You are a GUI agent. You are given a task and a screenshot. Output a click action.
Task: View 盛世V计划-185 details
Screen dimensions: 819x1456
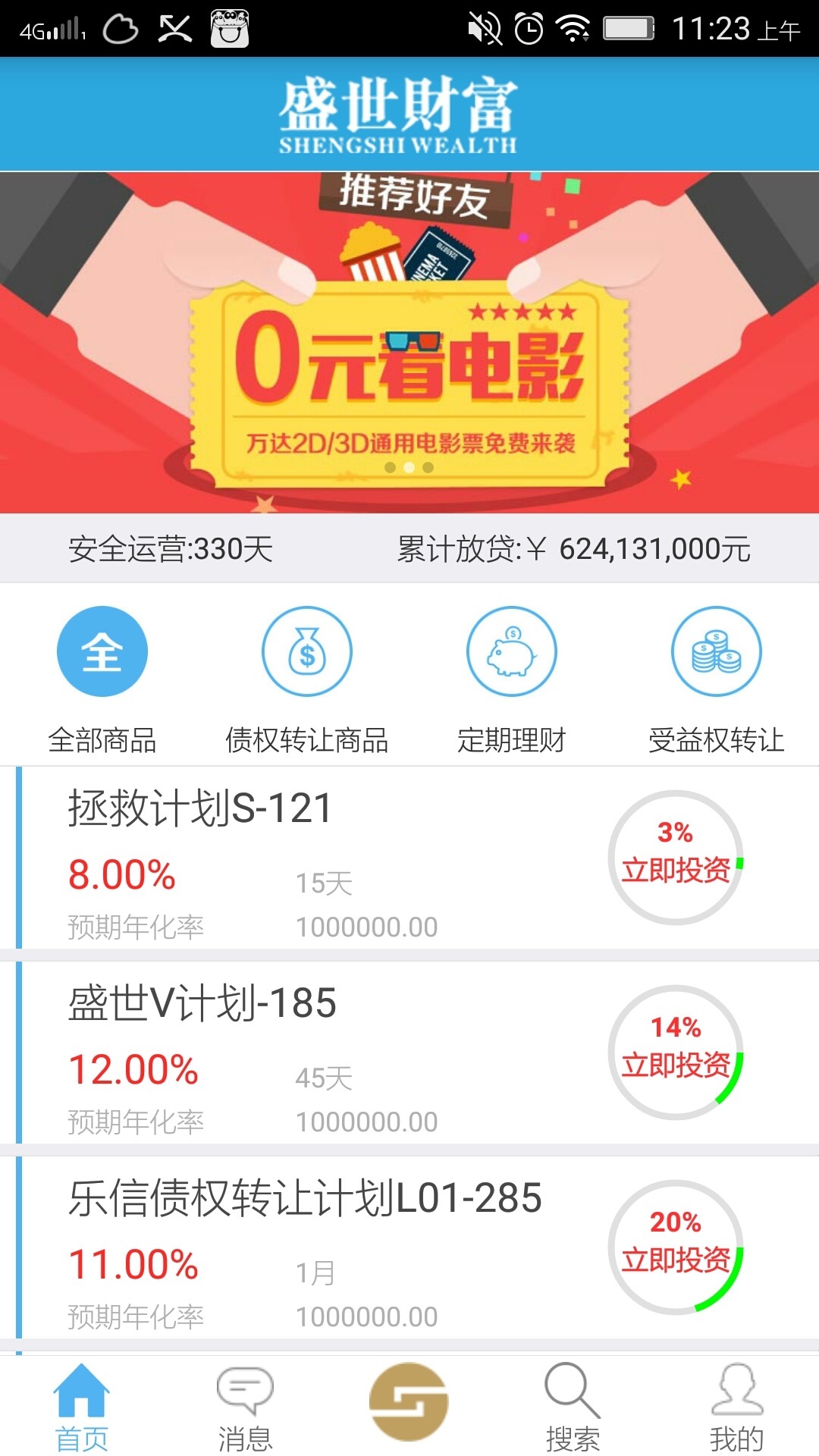(303, 1052)
